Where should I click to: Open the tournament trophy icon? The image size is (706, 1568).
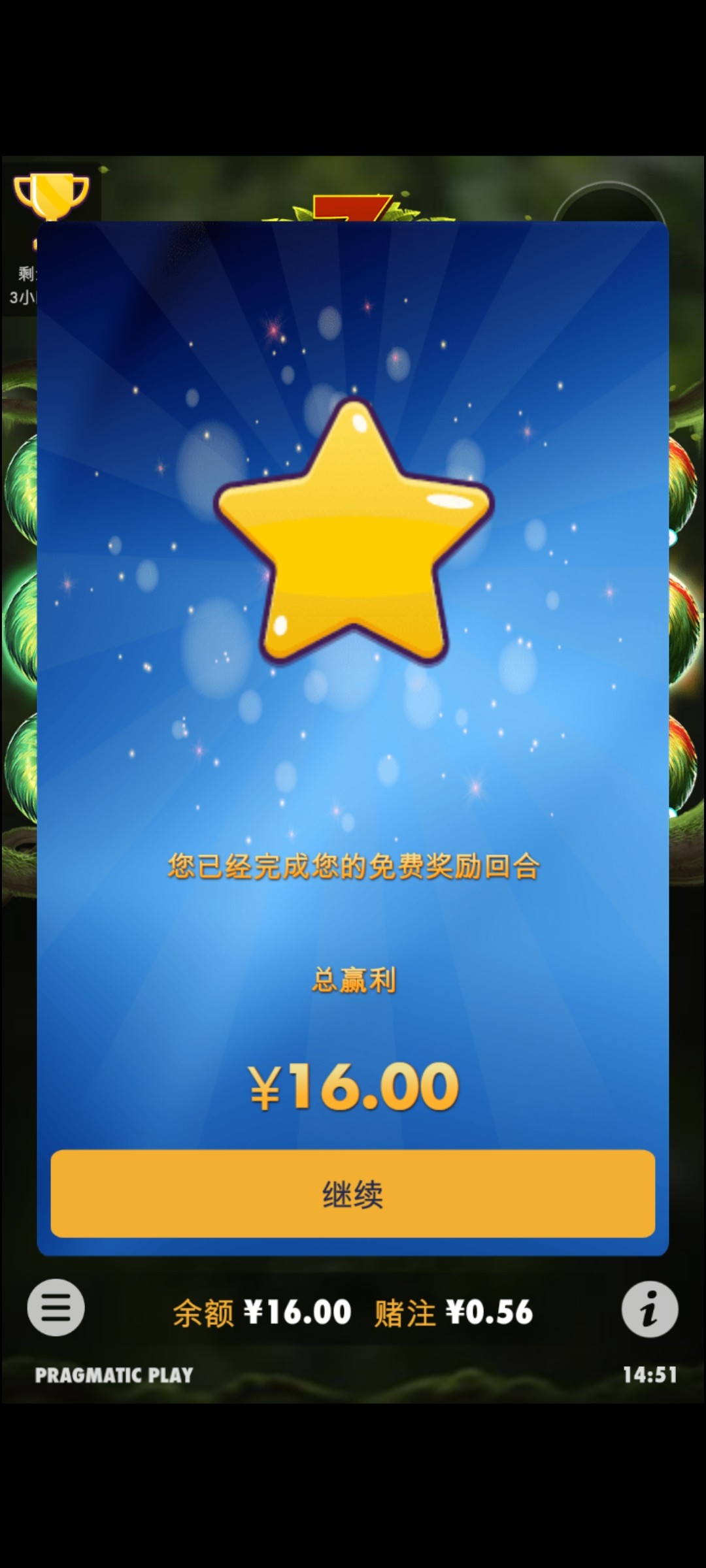click(51, 196)
